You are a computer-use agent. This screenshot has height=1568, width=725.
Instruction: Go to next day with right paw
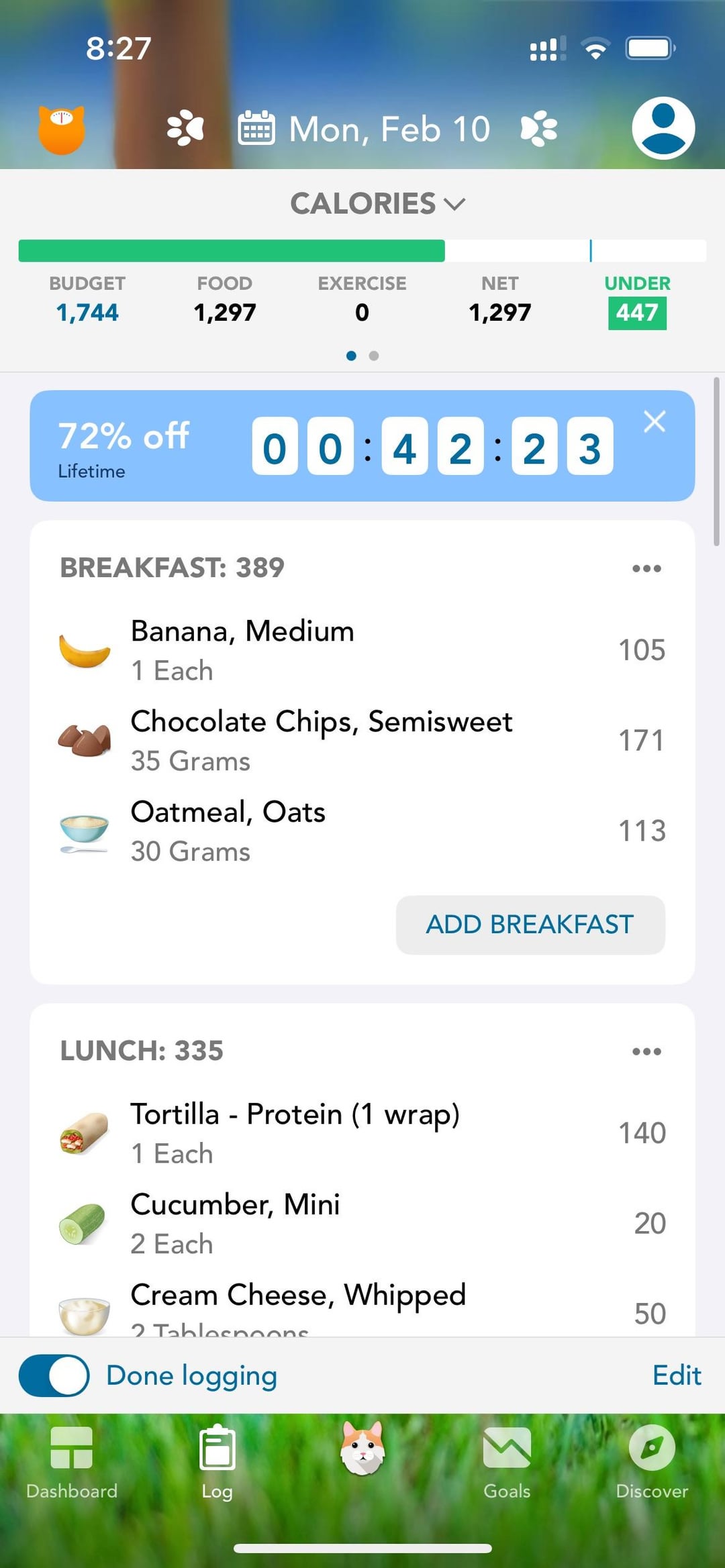pos(538,129)
